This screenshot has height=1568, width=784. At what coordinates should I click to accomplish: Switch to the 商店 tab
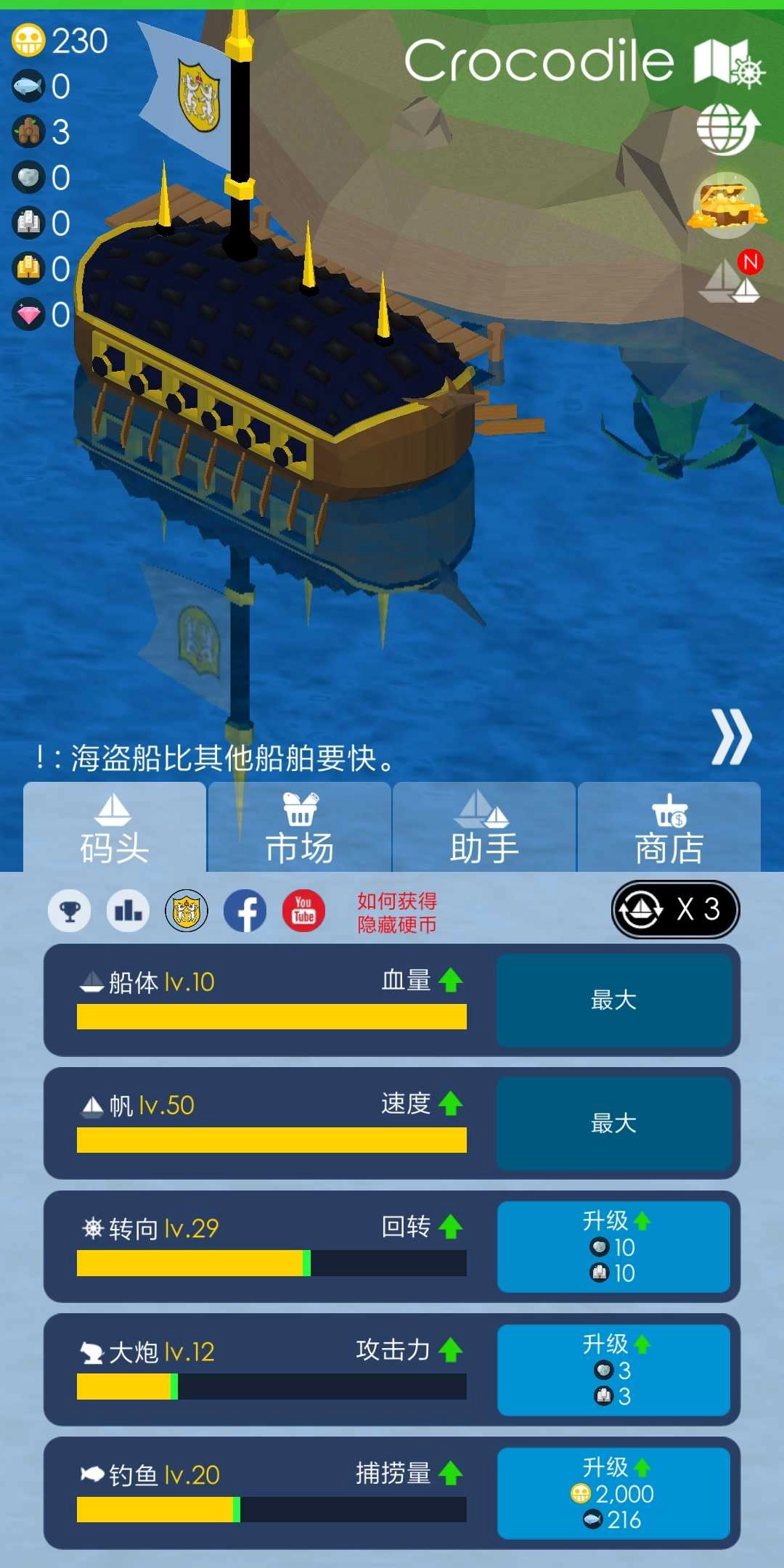click(x=669, y=829)
